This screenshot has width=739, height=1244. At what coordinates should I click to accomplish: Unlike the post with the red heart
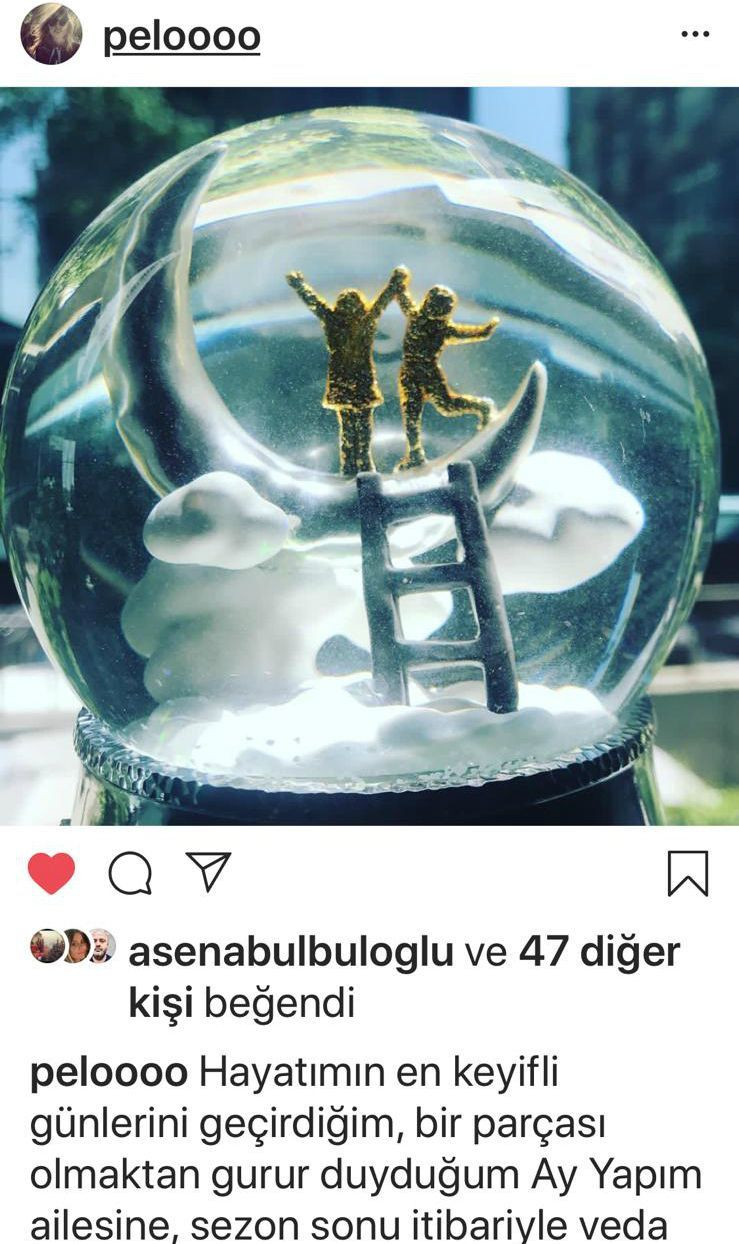coord(51,873)
